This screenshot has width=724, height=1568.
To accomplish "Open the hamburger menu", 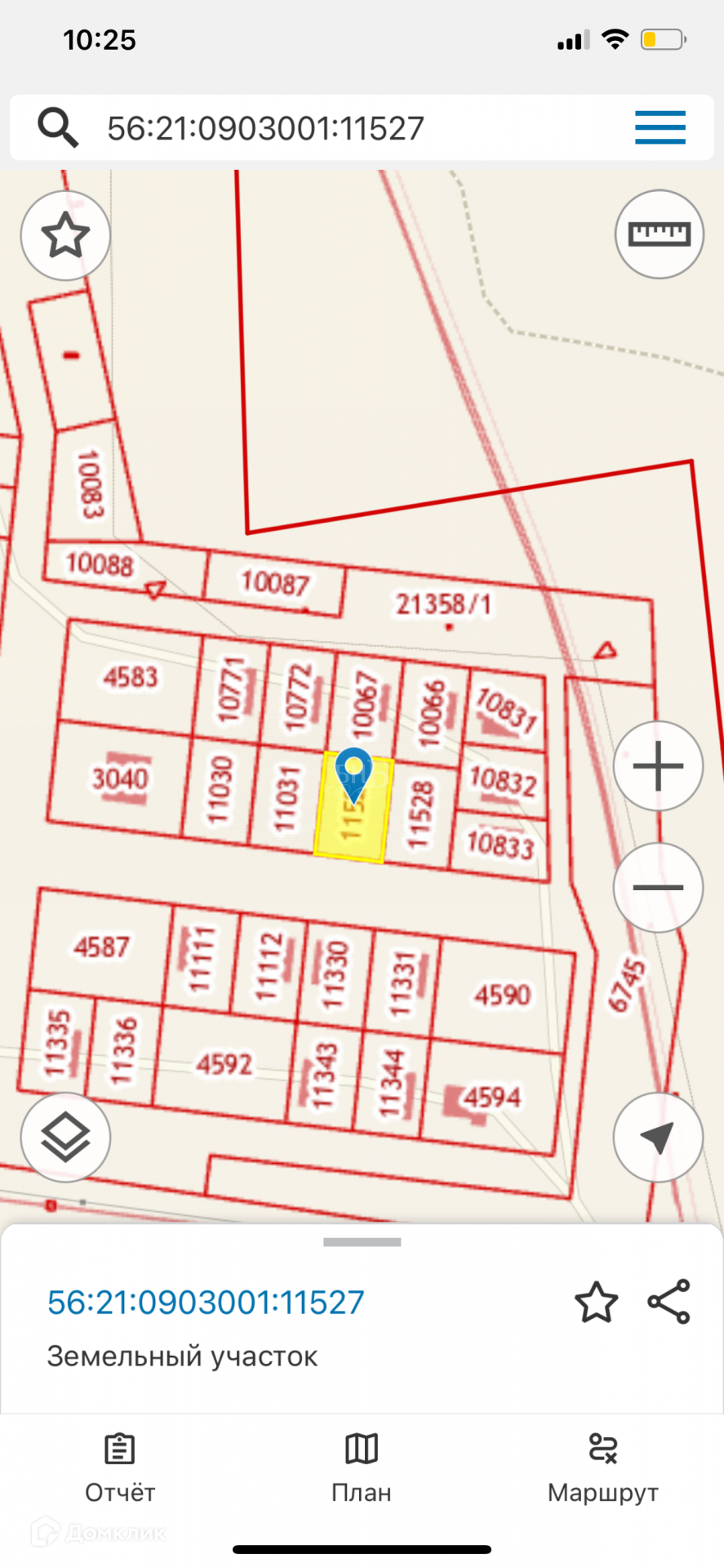I will (x=660, y=127).
